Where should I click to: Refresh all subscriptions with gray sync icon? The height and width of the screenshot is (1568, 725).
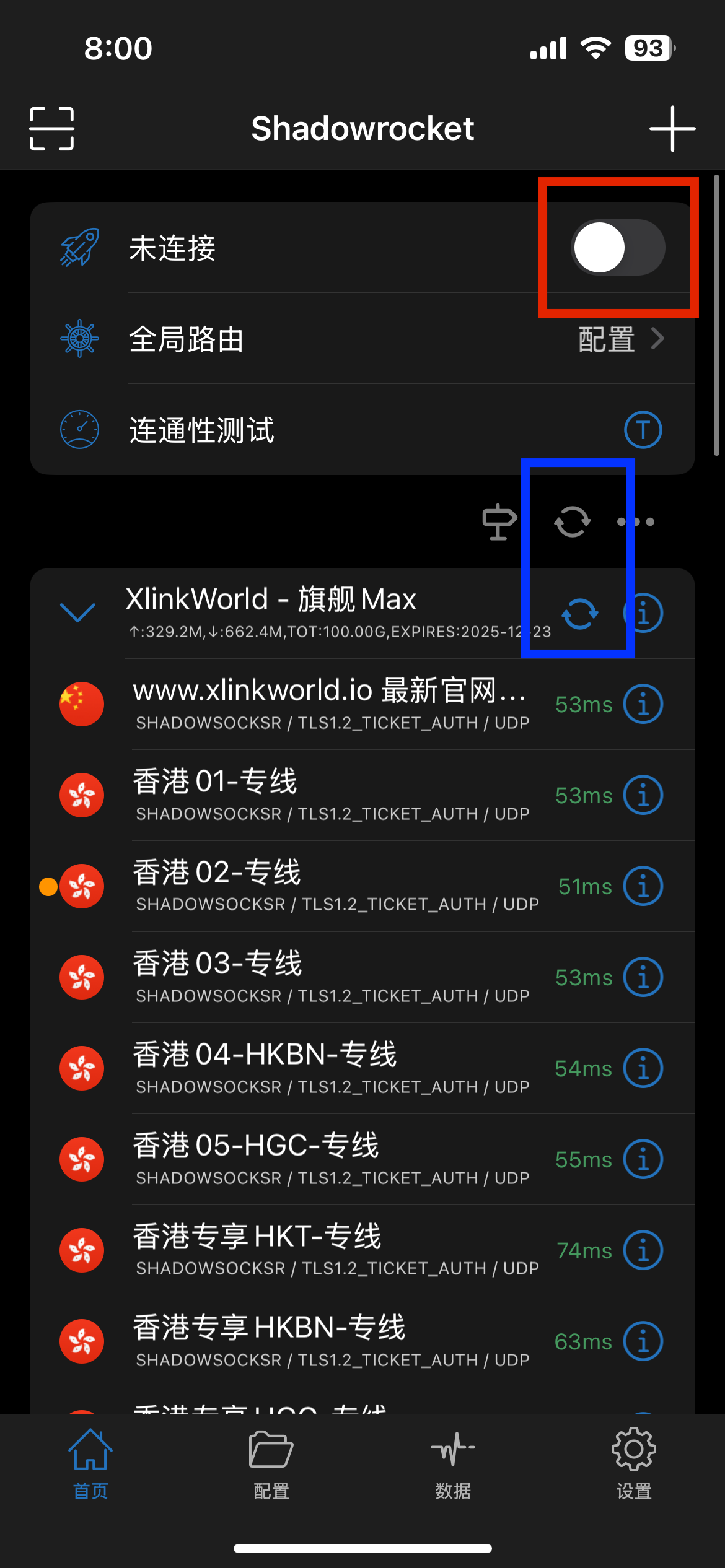572,521
